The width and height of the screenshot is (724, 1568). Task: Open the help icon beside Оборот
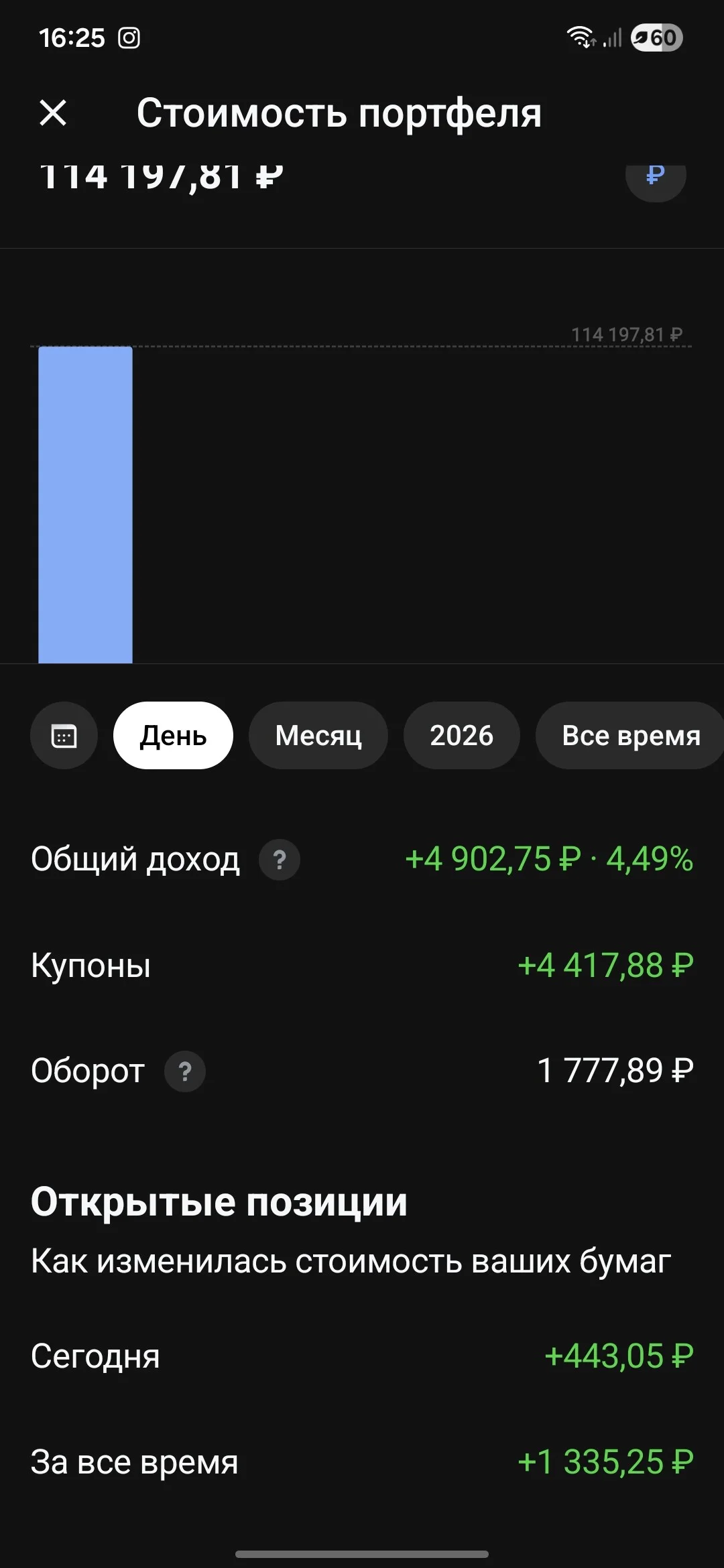(185, 1071)
